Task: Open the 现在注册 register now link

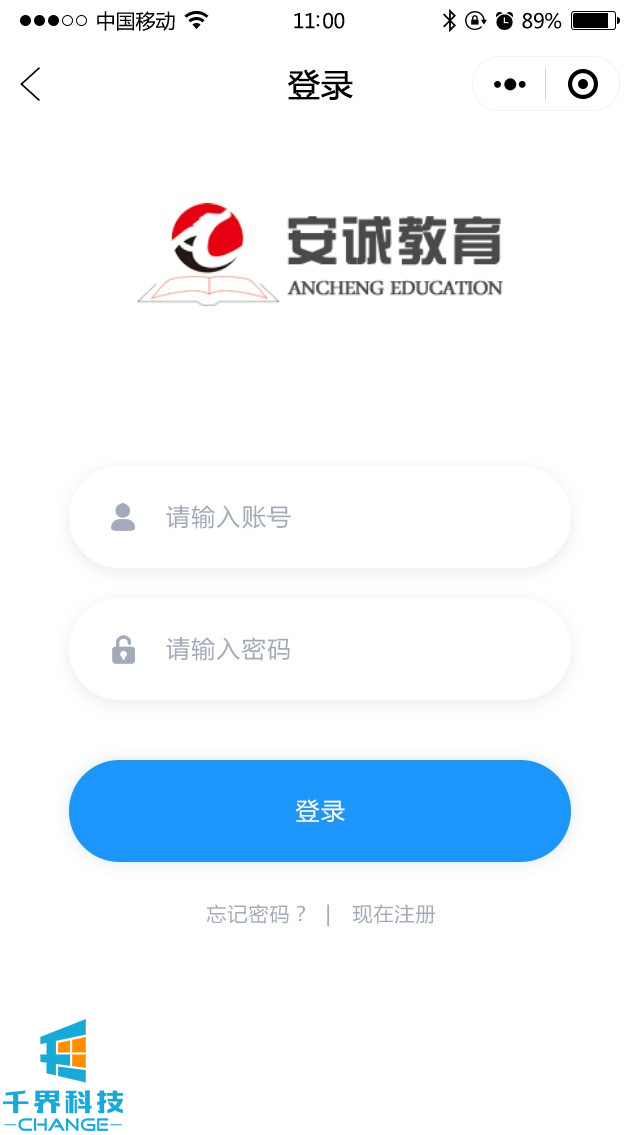Action: 394,914
